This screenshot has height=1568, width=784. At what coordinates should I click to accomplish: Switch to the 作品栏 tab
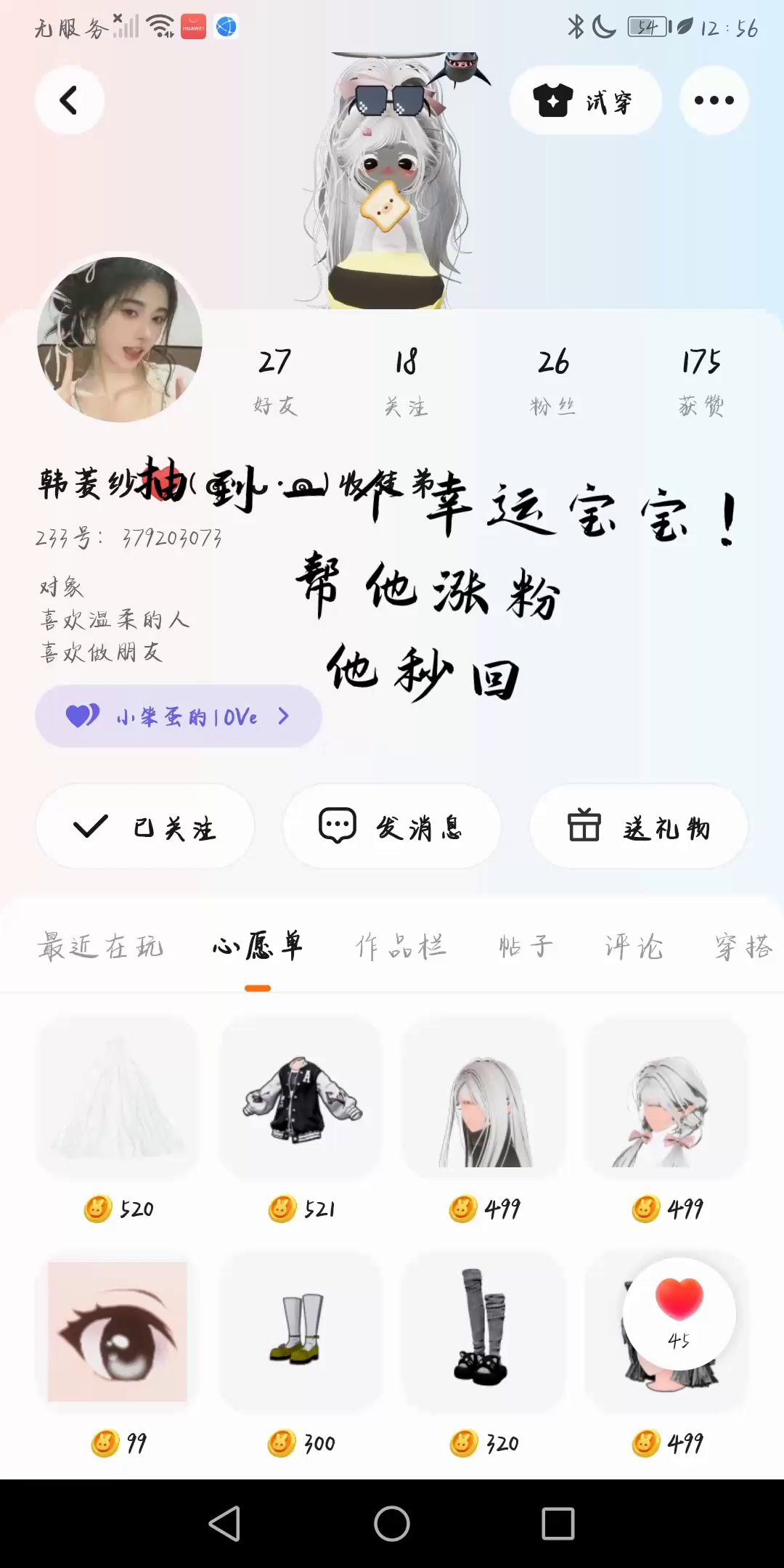coord(401,947)
